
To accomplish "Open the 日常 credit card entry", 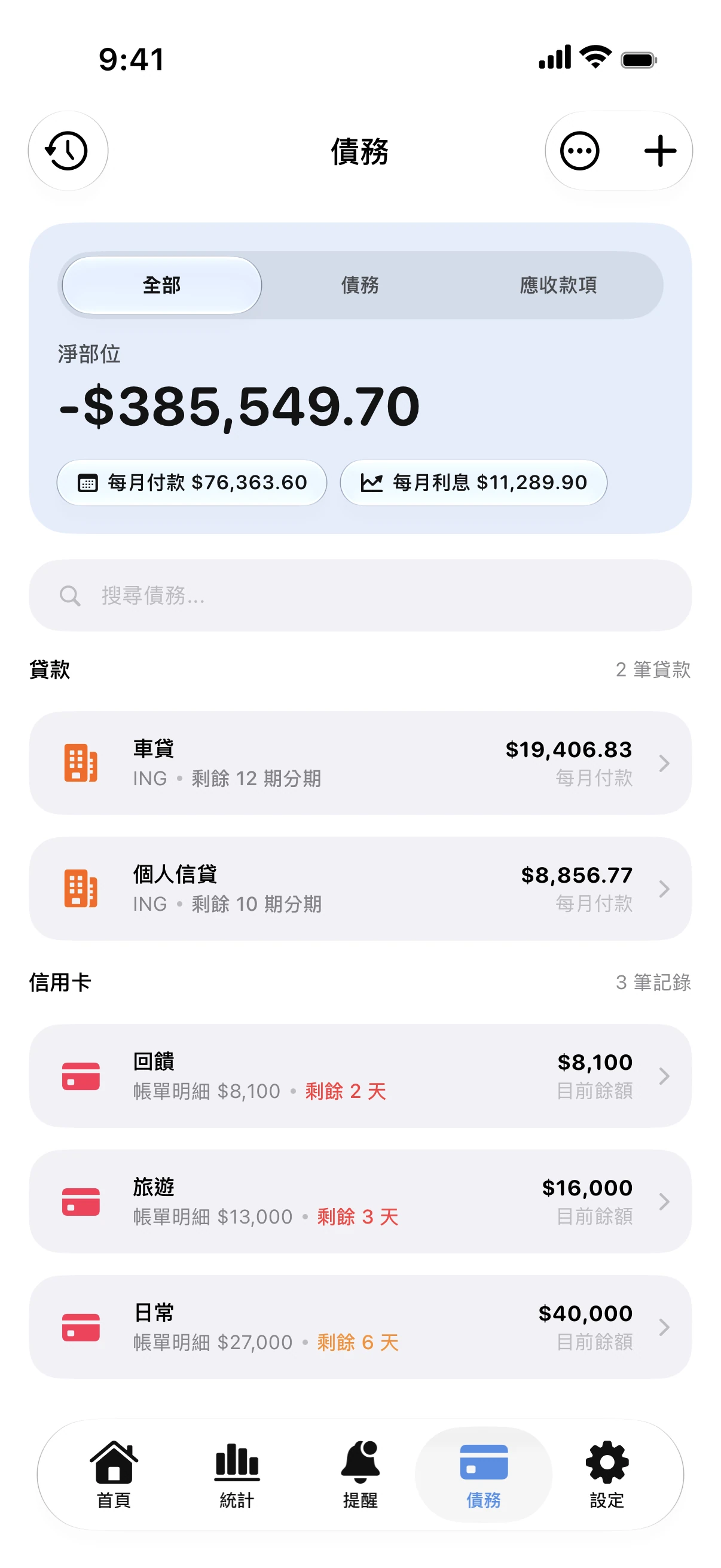I will pyautogui.click(x=360, y=1327).
